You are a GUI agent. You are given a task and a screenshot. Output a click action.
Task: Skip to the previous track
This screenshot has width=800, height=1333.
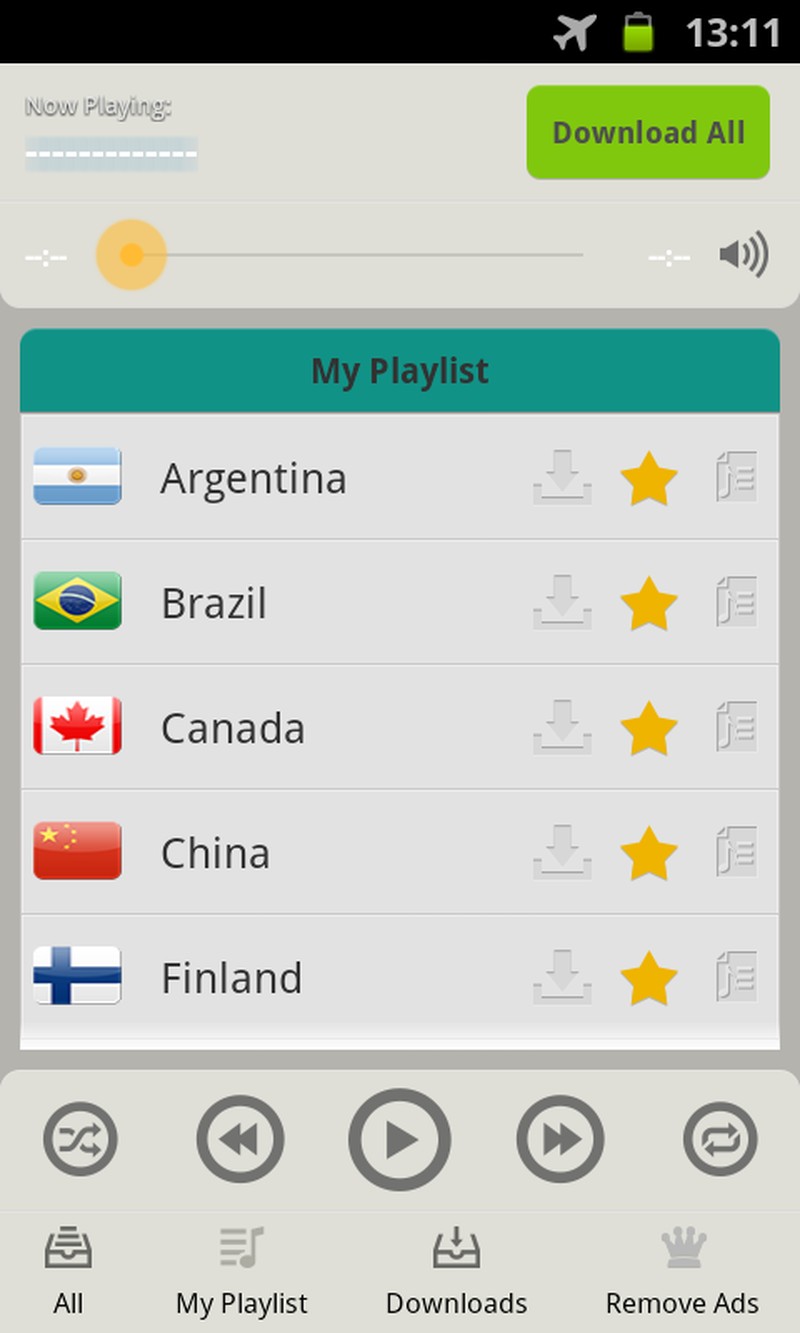click(240, 1139)
